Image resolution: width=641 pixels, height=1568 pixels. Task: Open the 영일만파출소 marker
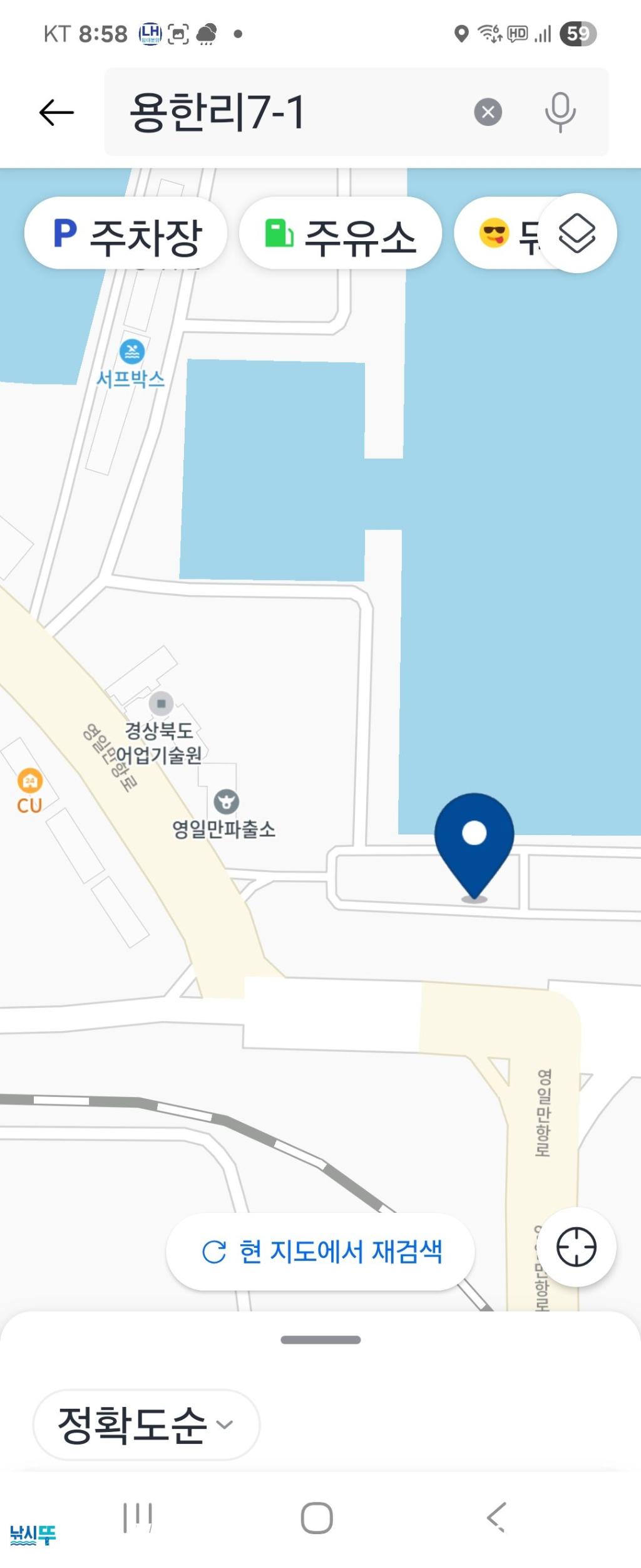(226, 802)
